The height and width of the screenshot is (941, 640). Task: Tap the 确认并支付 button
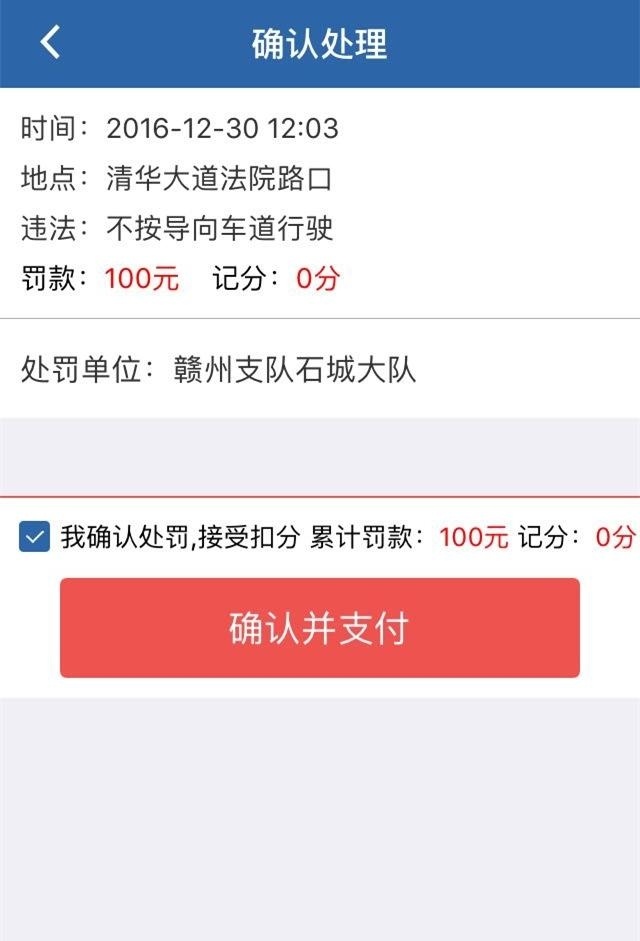point(320,628)
